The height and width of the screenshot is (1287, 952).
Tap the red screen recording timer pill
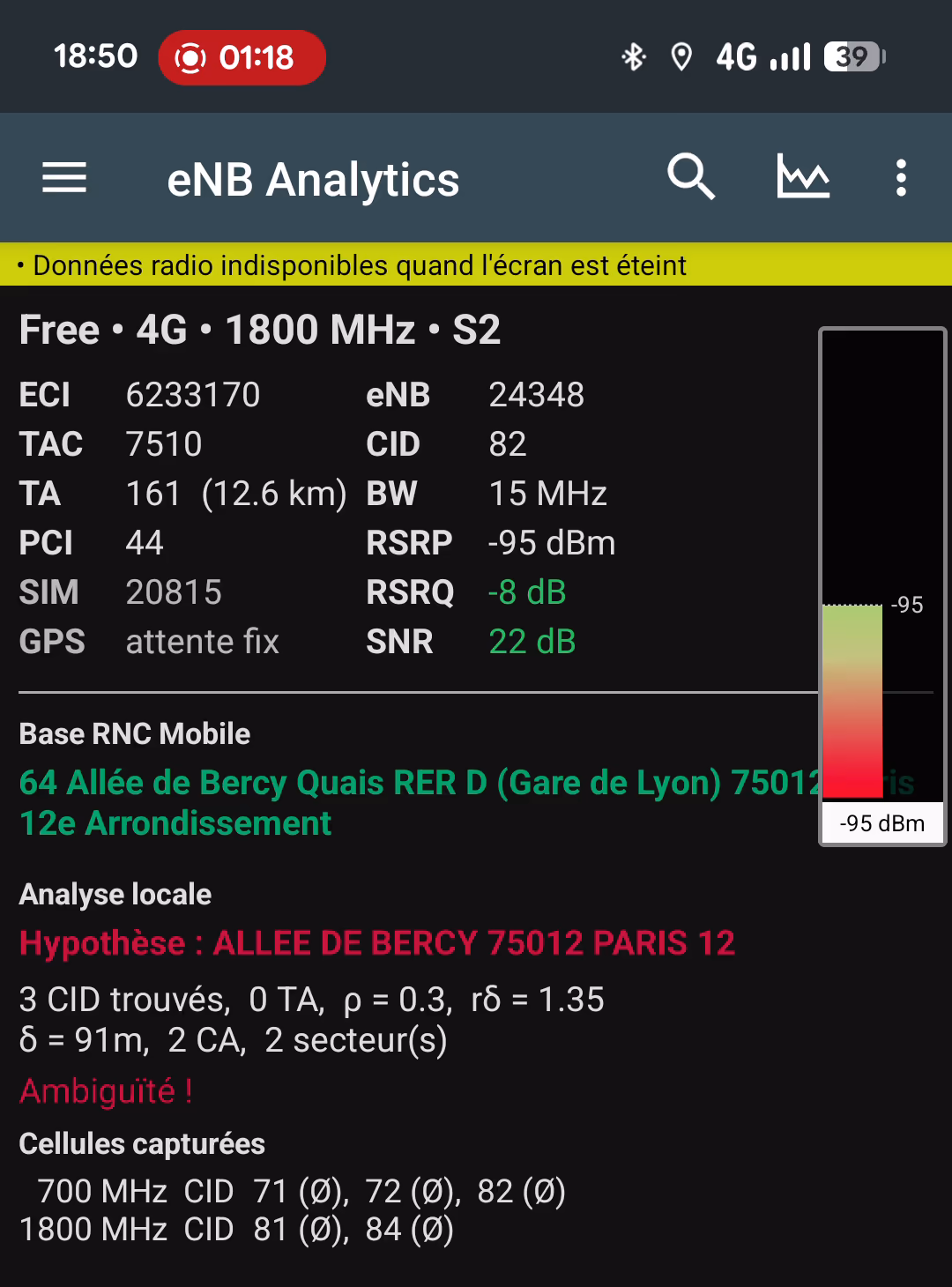pyautogui.click(x=242, y=58)
